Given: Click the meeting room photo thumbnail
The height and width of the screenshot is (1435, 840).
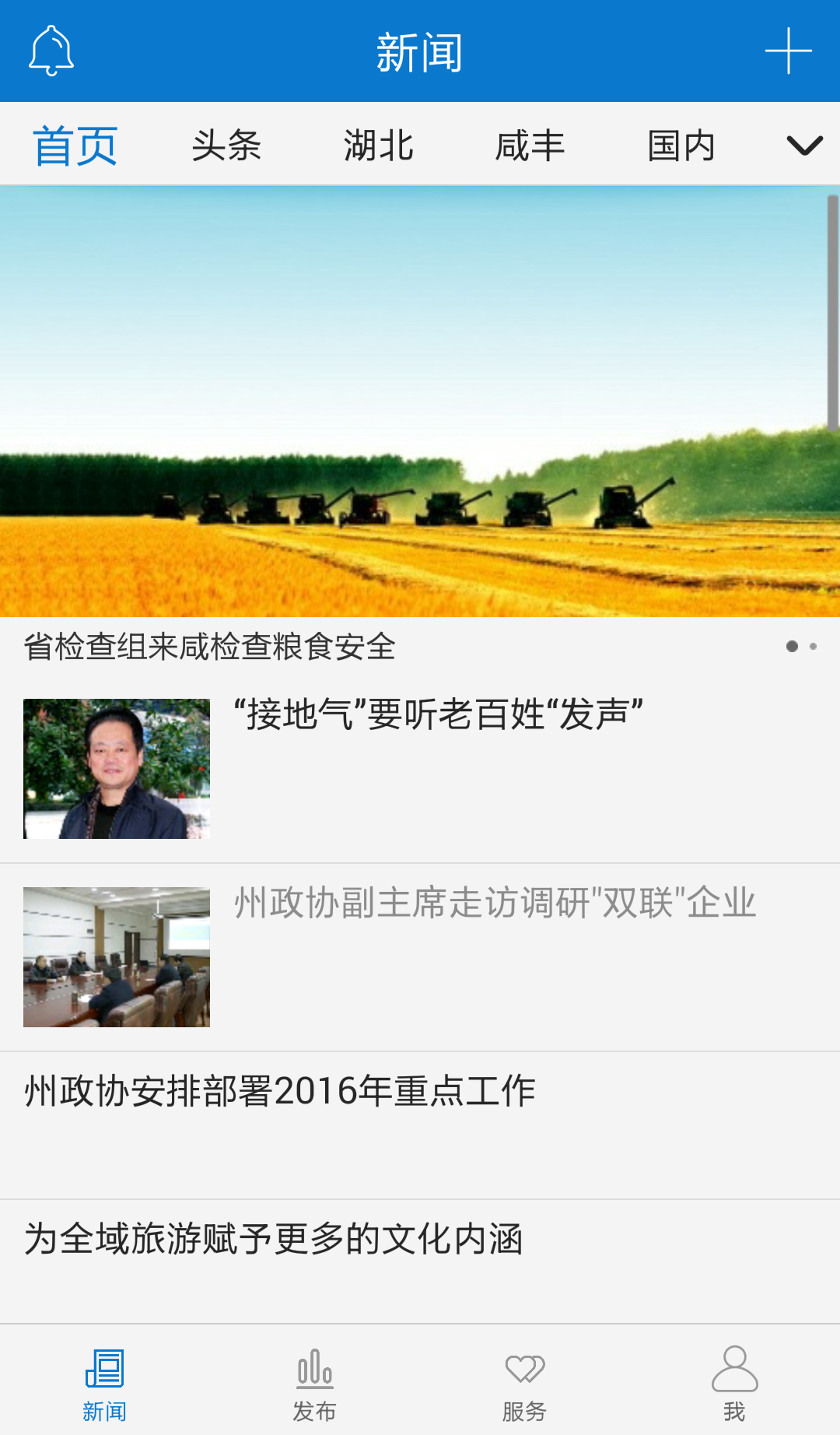Looking at the screenshot, I should 117,956.
